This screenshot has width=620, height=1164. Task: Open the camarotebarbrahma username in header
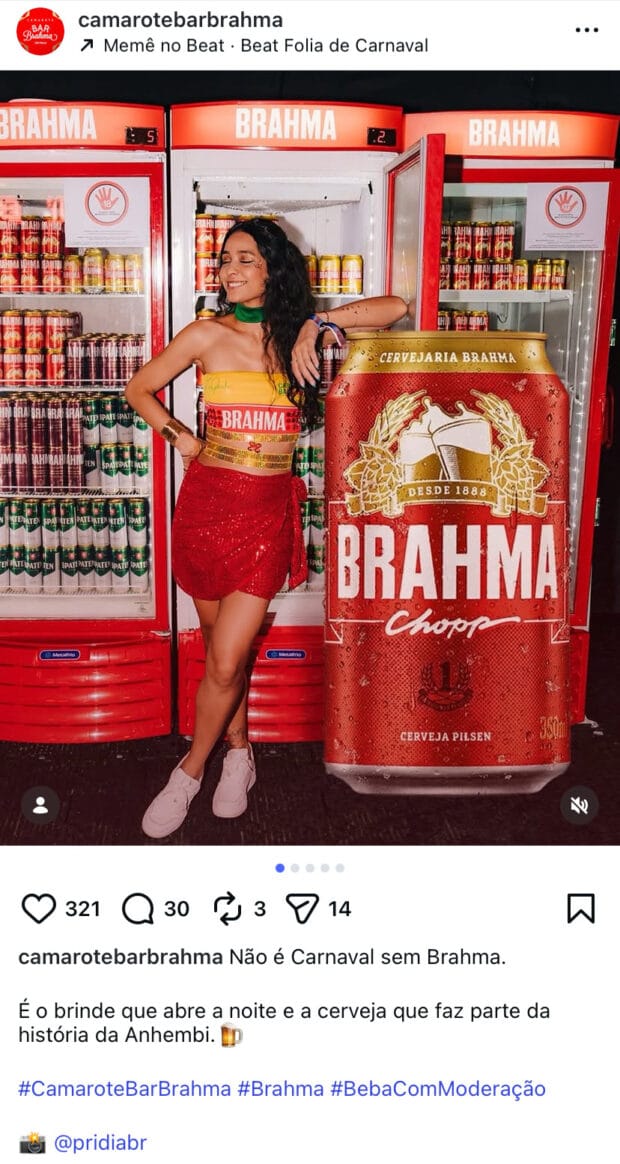tap(180, 20)
